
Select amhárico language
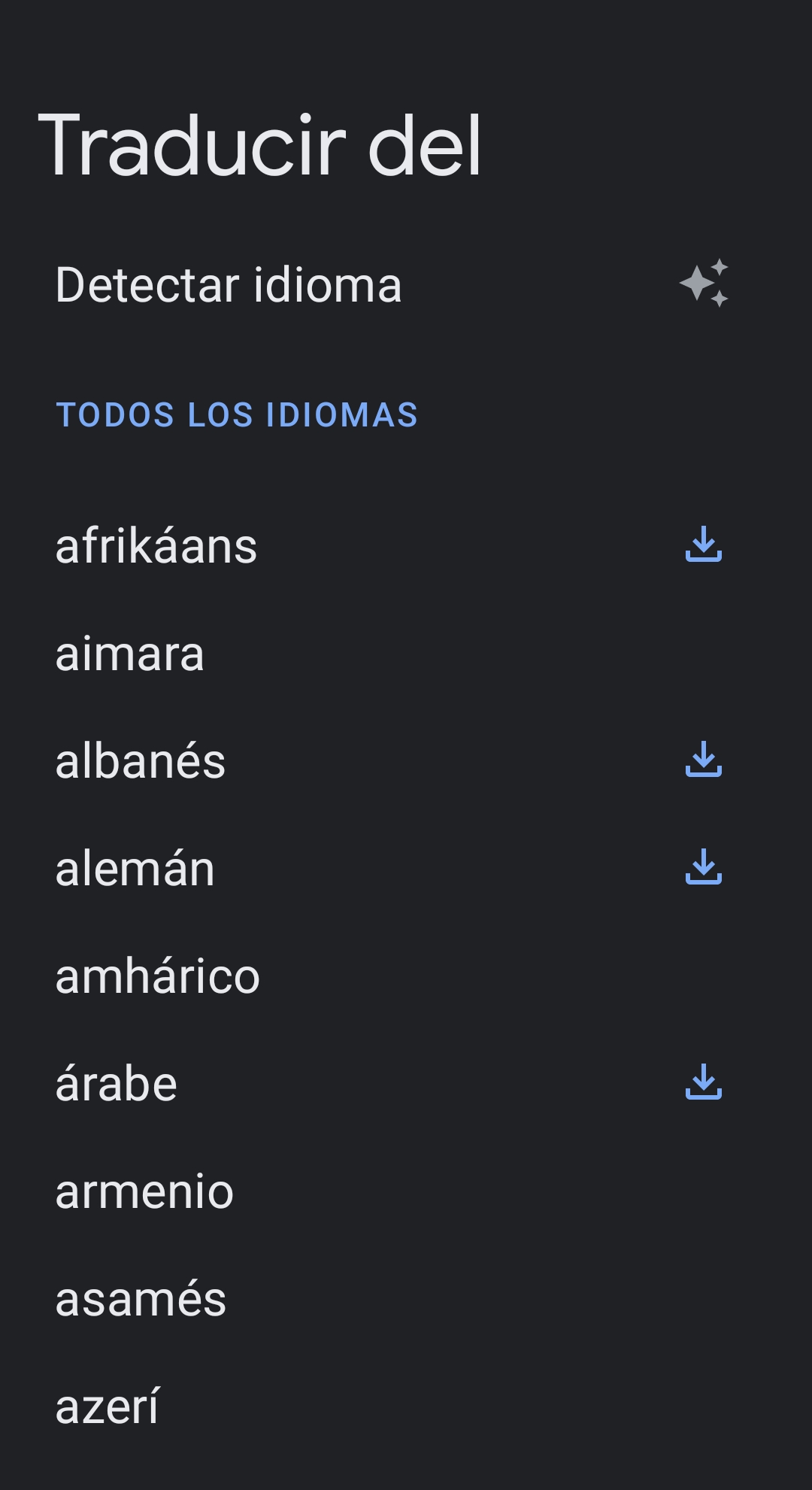tap(158, 976)
